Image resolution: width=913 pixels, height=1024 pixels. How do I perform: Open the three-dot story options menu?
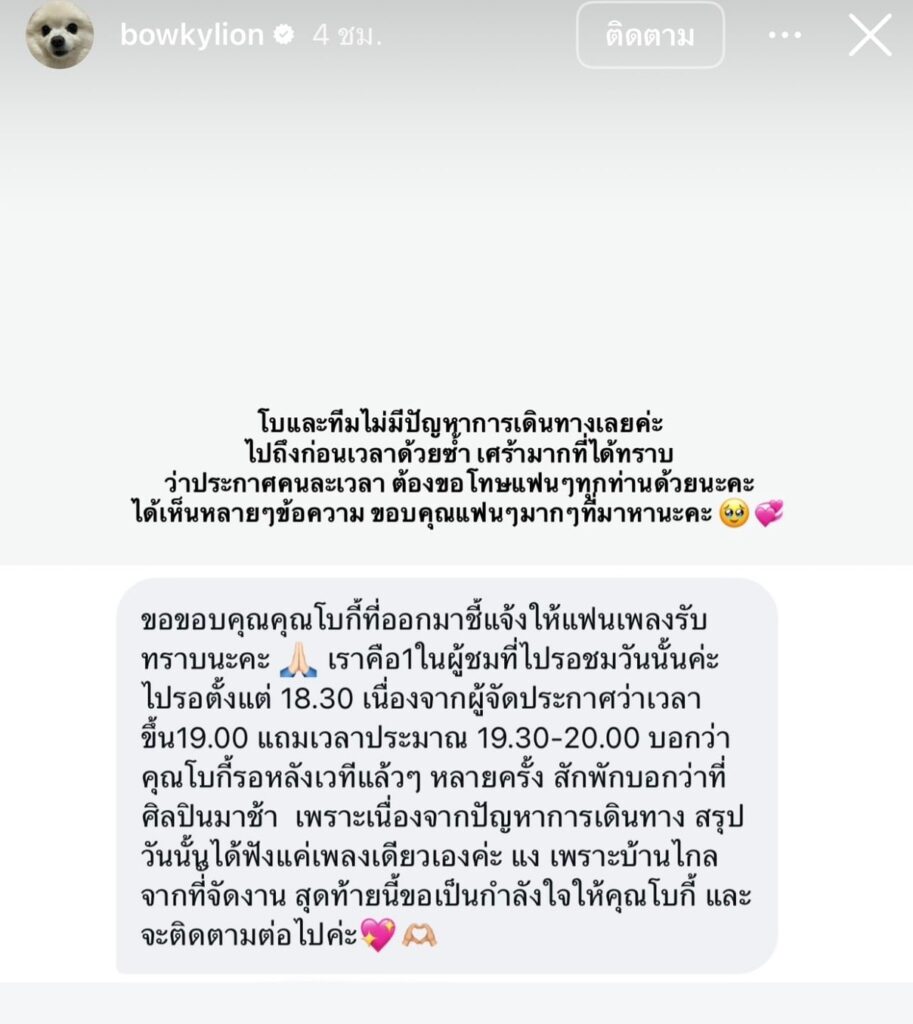tap(784, 36)
